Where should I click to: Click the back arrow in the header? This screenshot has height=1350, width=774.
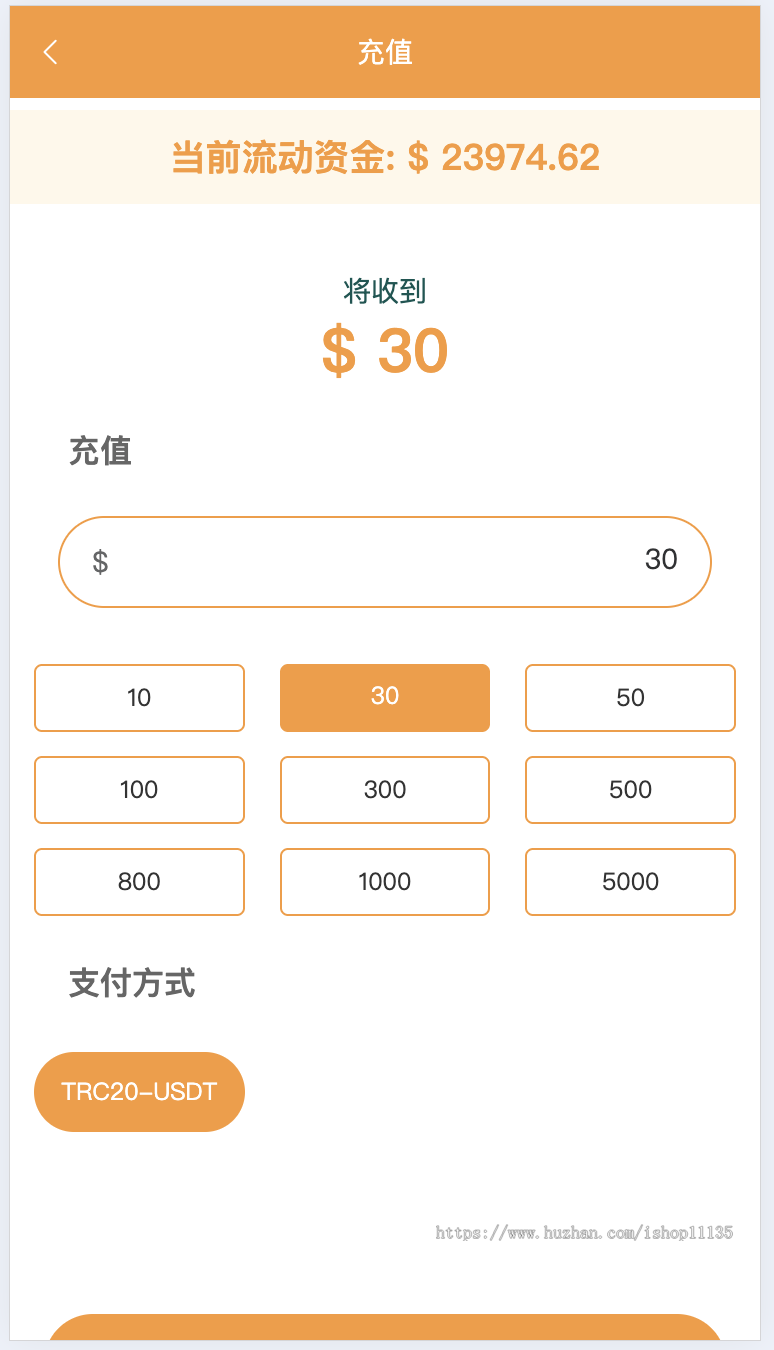click(x=50, y=52)
